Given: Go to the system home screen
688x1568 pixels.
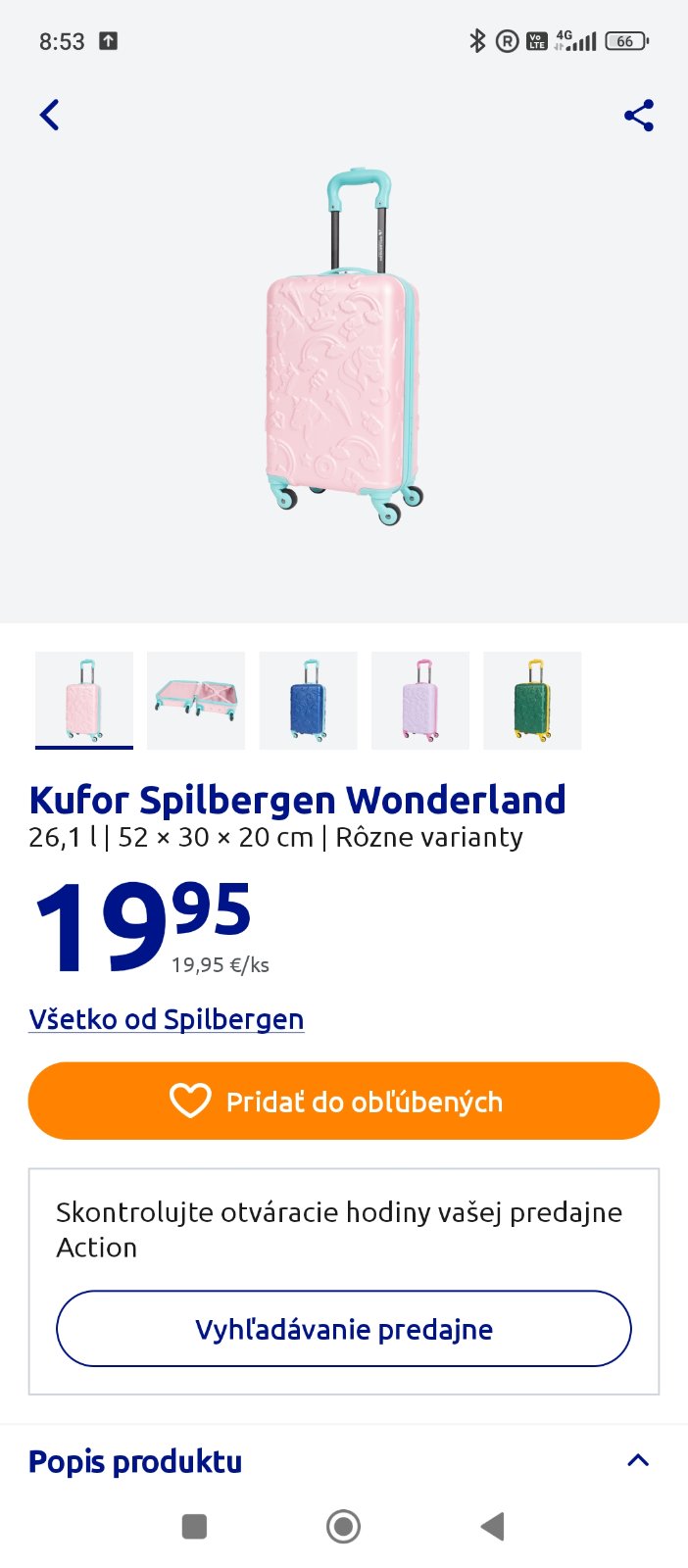Looking at the screenshot, I should tap(343, 1526).
